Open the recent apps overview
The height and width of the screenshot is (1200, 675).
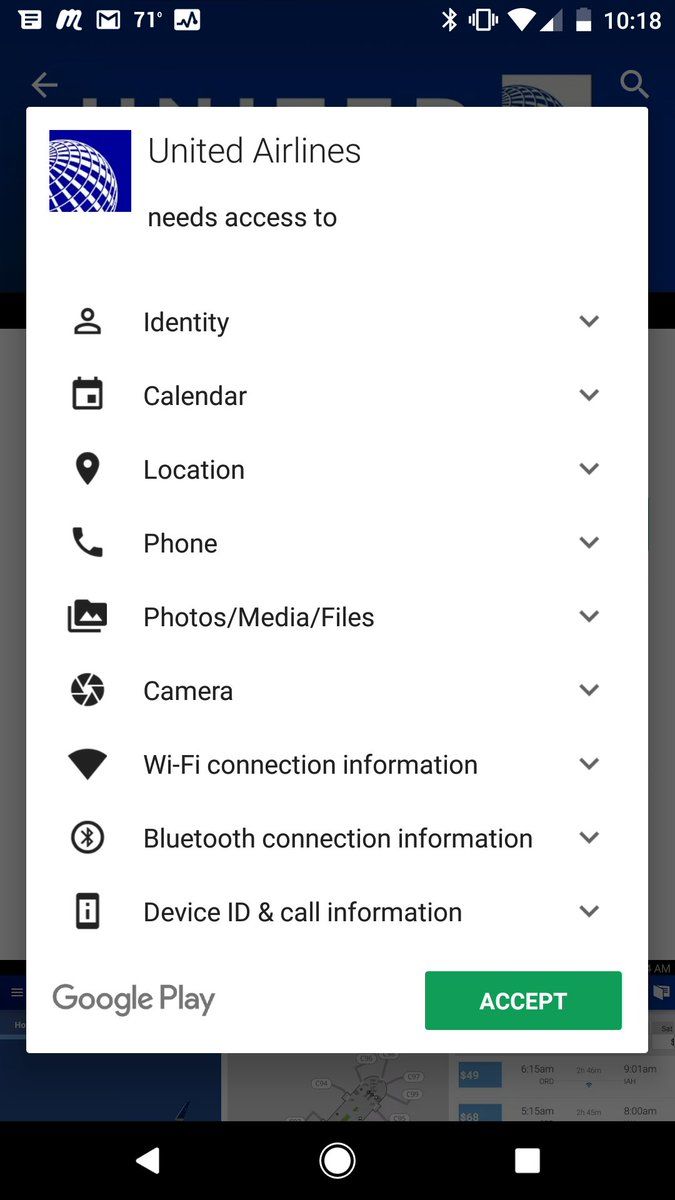pyautogui.click(x=526, y=1160)
